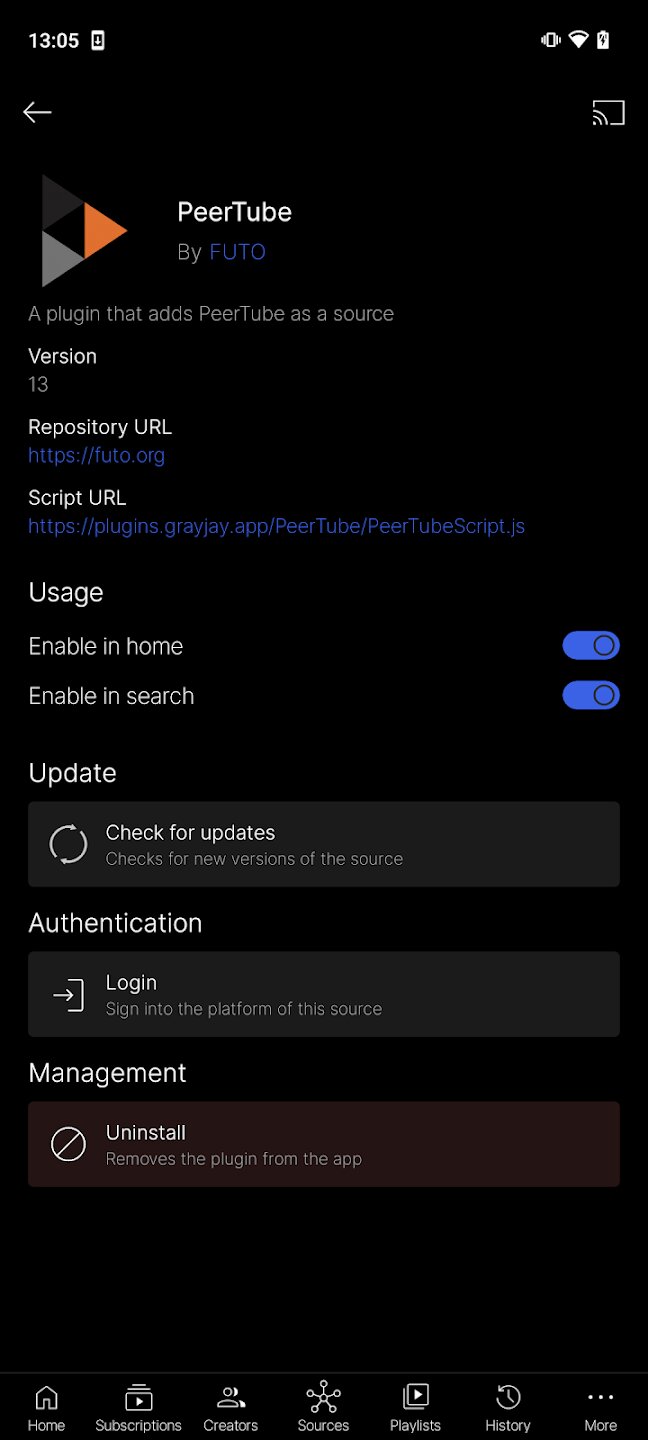This screenshot has height=1440, width=648.
Task: Switch to the Home tab
Action: (46, 1408)
